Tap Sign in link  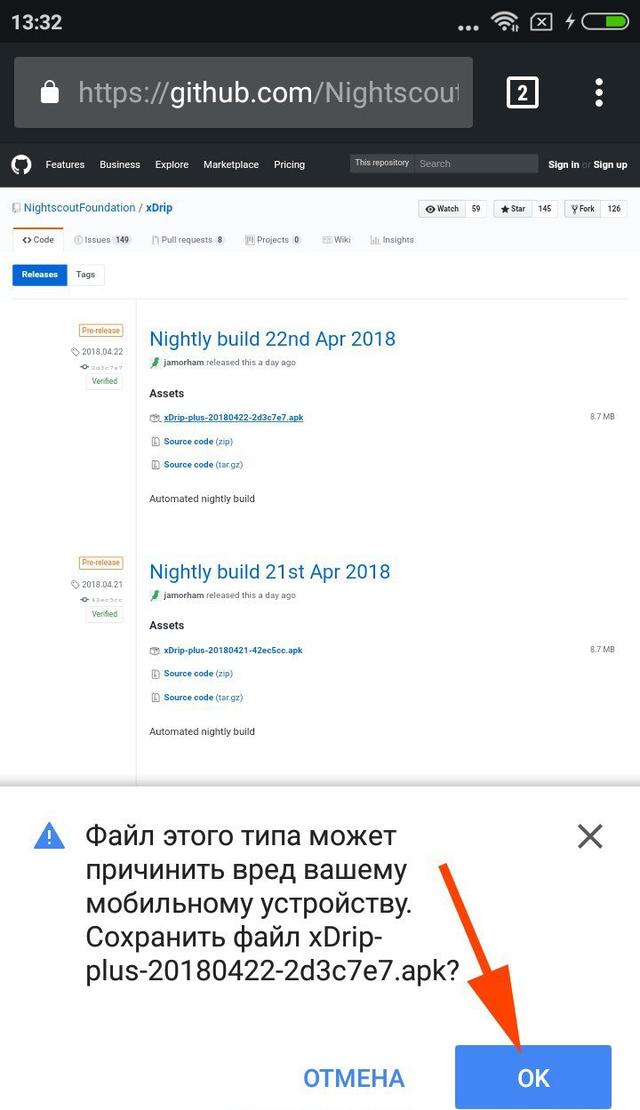coord(564,164)
